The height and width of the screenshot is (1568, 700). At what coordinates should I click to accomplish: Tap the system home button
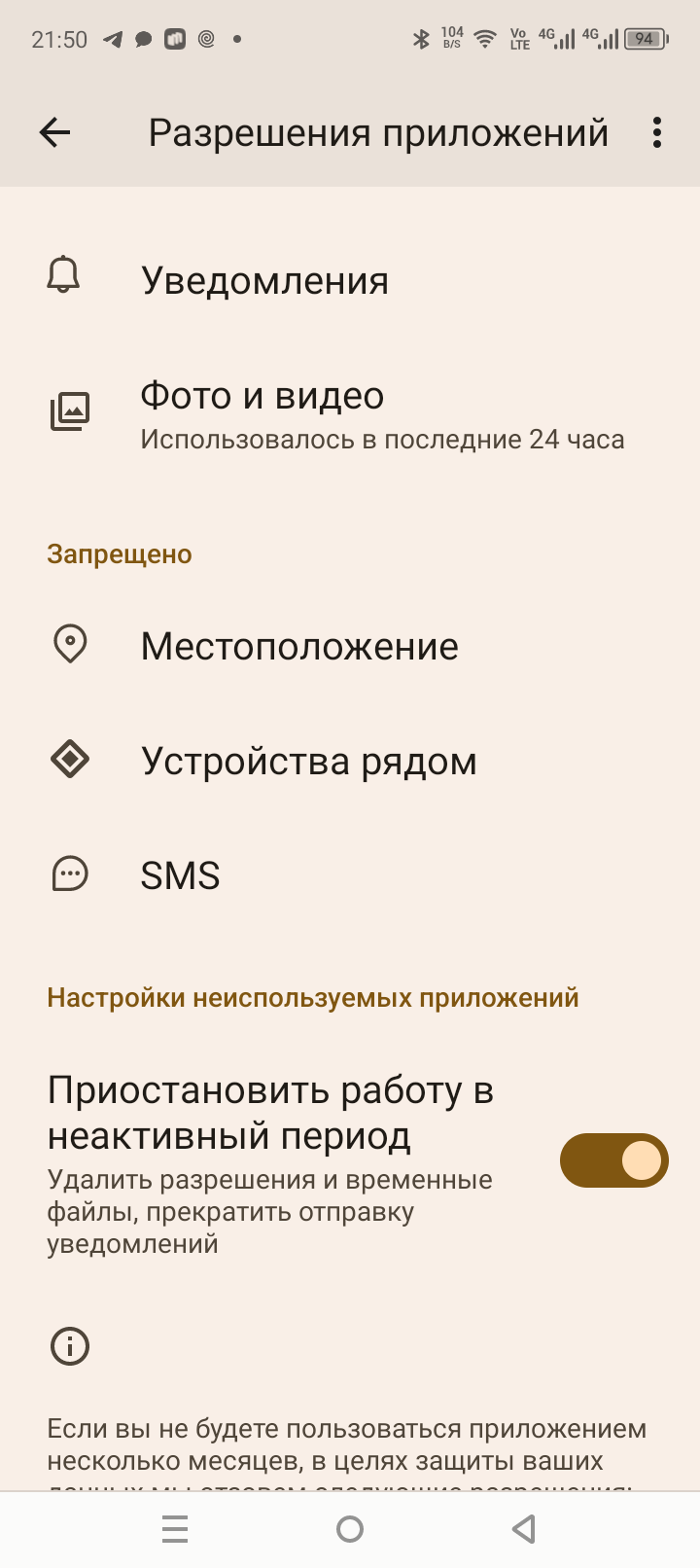[350, 1529]
